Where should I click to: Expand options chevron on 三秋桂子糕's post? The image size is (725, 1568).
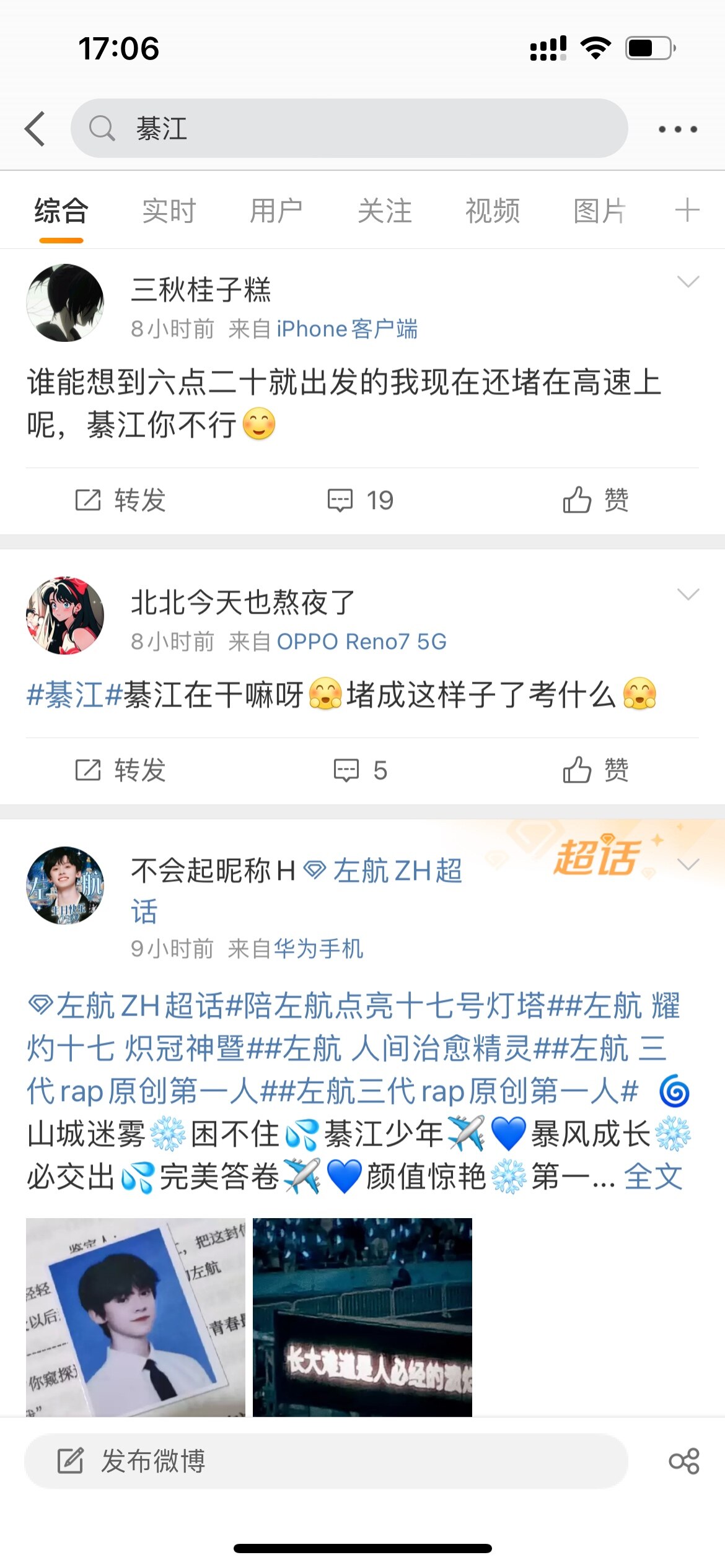point(688,282)
